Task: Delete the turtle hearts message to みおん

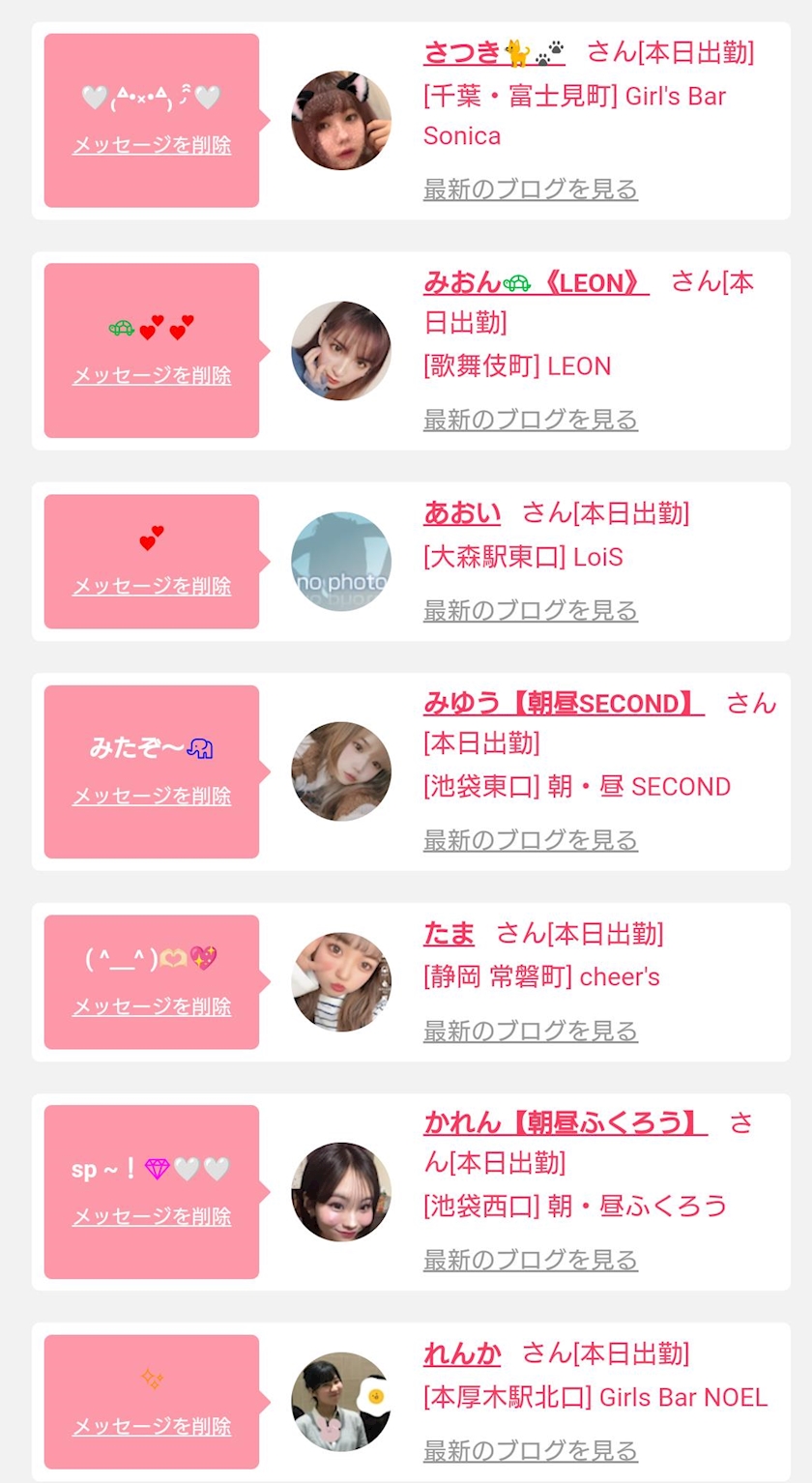Action: pos(152,375)
